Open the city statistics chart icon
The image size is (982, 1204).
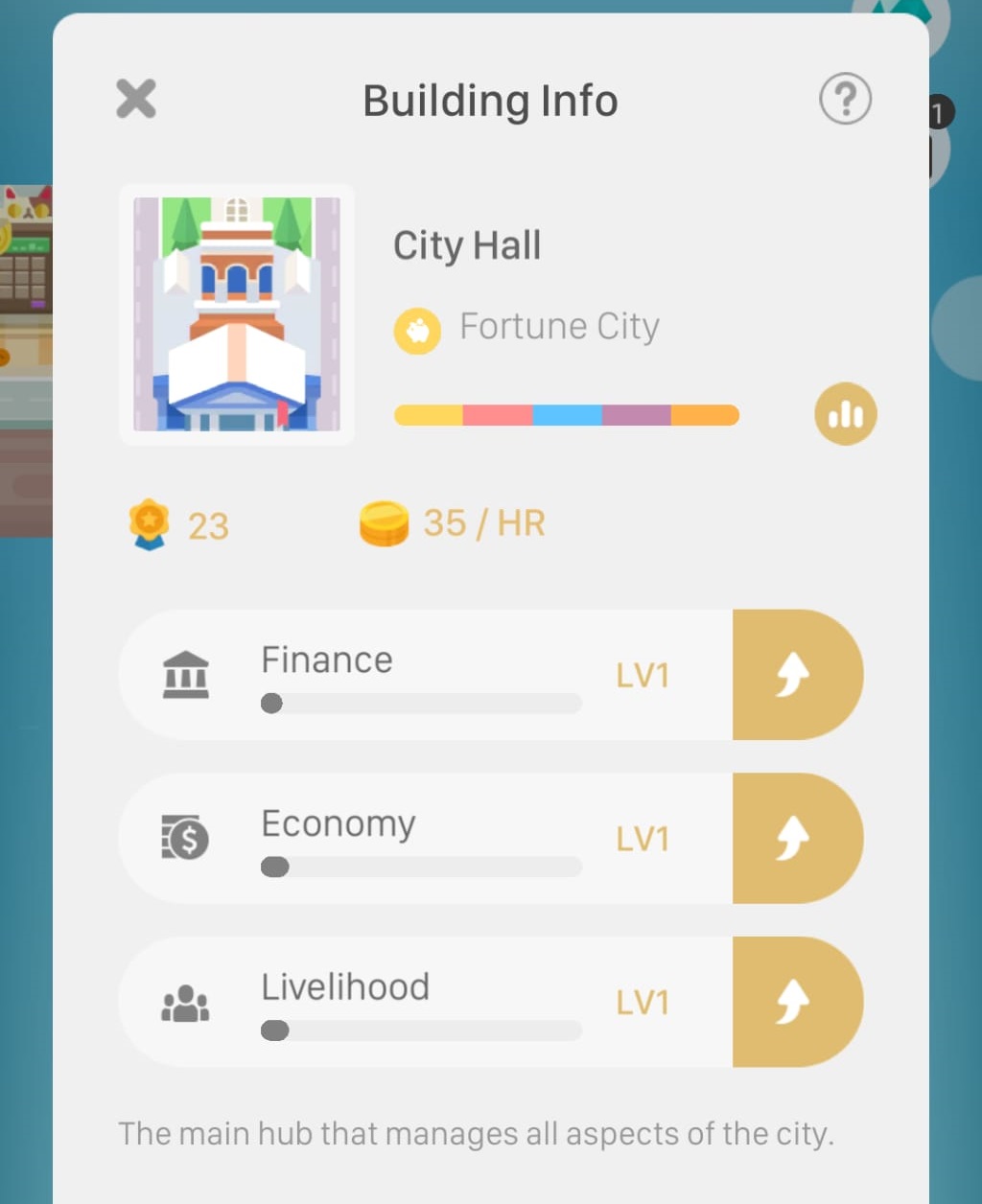coord(845,414)
